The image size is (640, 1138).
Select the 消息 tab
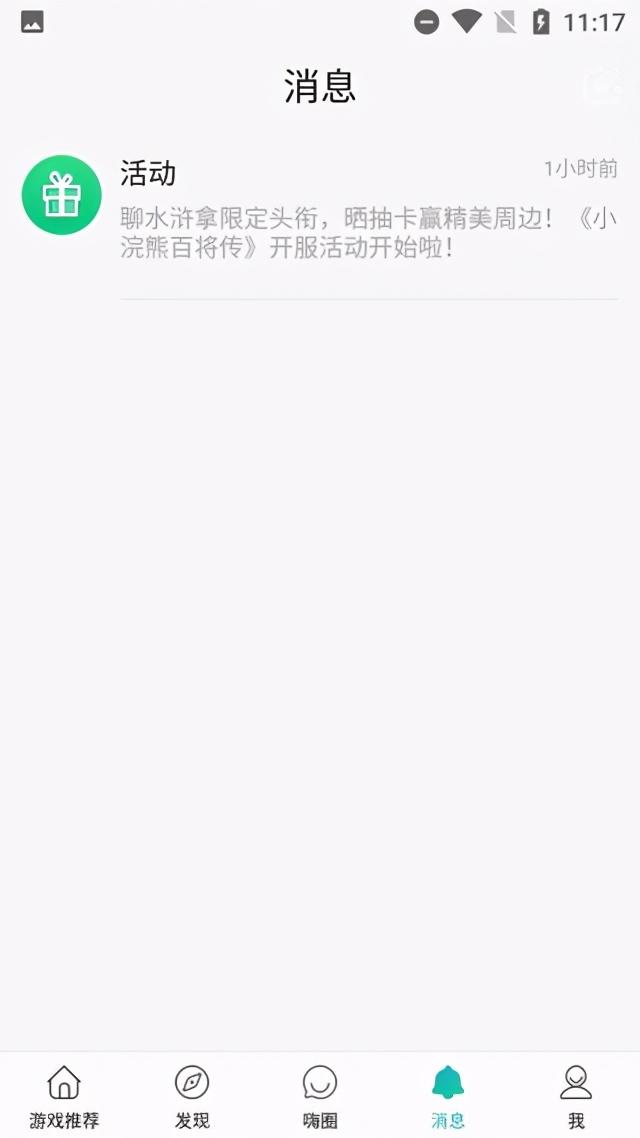point(448,1095)
